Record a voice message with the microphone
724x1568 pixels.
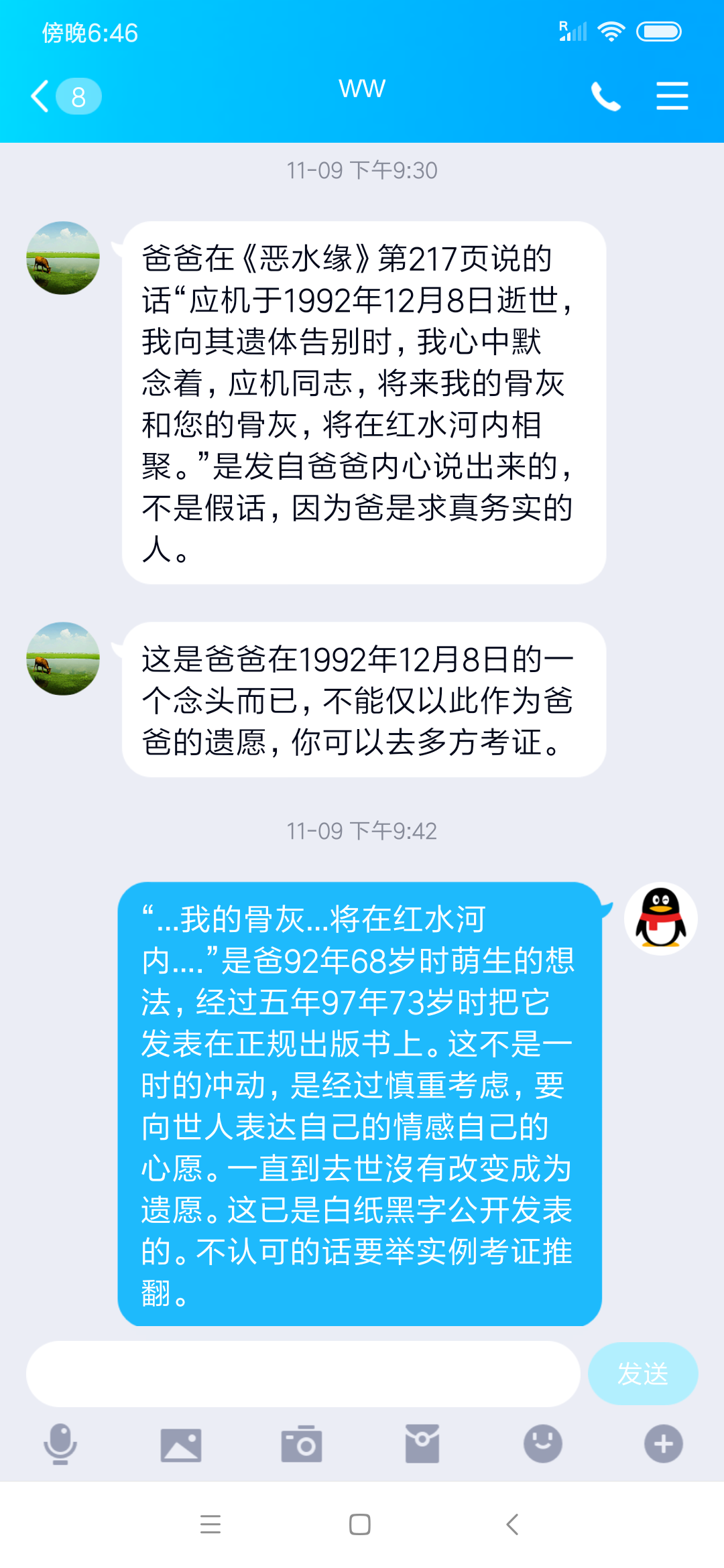[x=60, y=1444]
